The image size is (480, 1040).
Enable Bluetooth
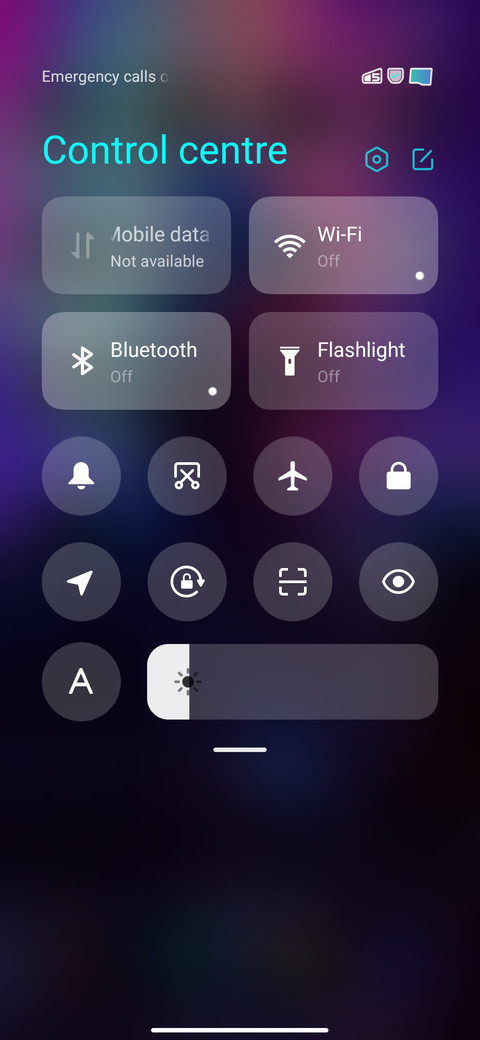pyautogui.click(x=137, y=361)
